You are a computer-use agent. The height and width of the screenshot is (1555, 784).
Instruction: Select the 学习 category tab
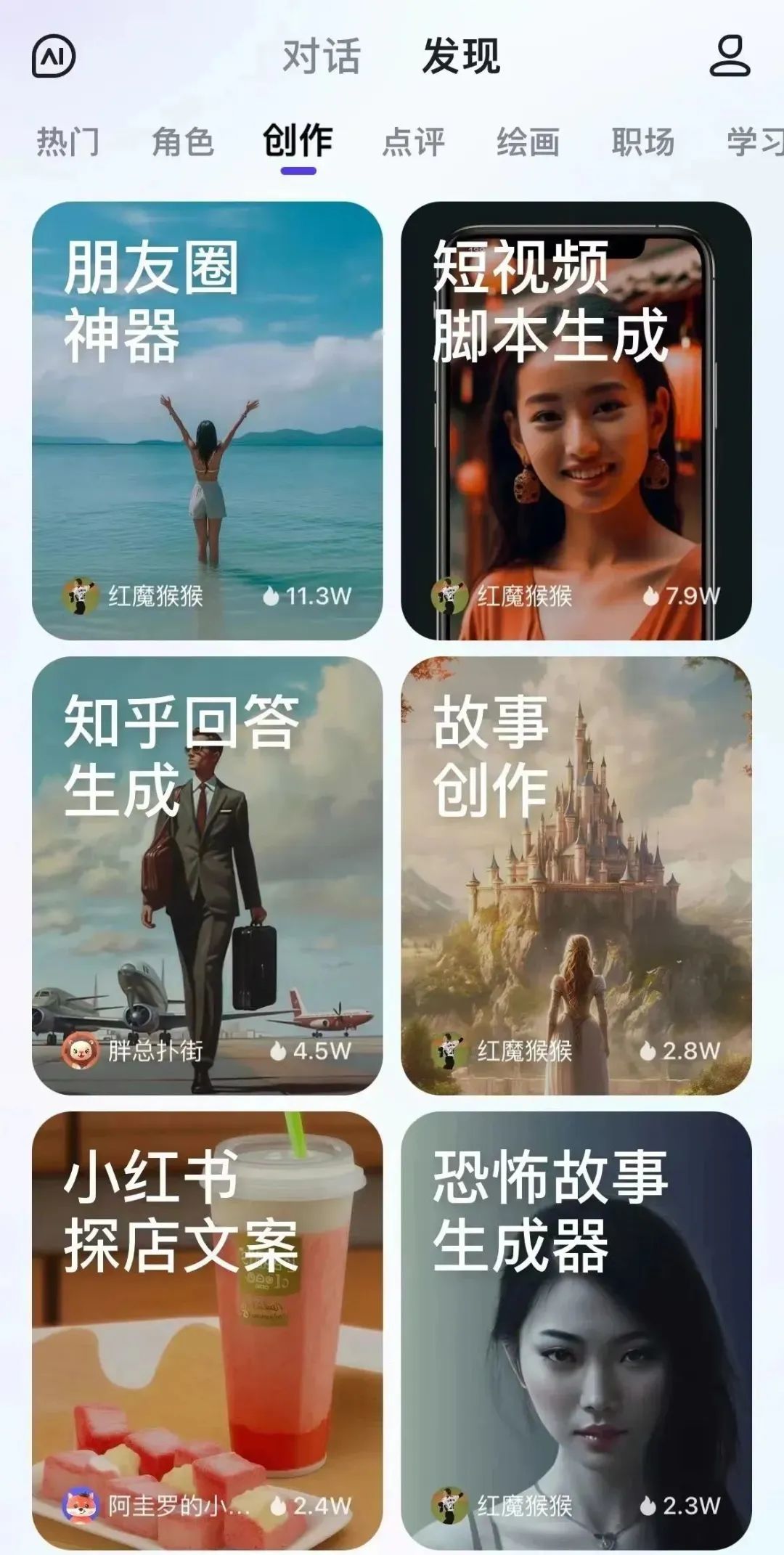click(x=755, y=141)
